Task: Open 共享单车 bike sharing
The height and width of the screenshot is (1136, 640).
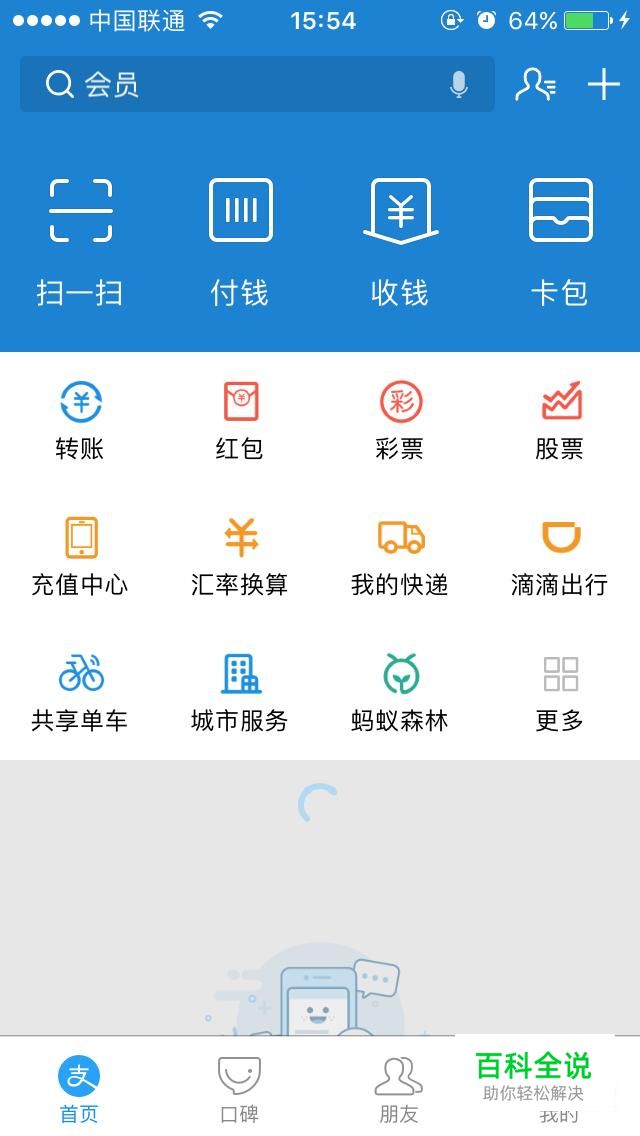Action: (80, 692)
